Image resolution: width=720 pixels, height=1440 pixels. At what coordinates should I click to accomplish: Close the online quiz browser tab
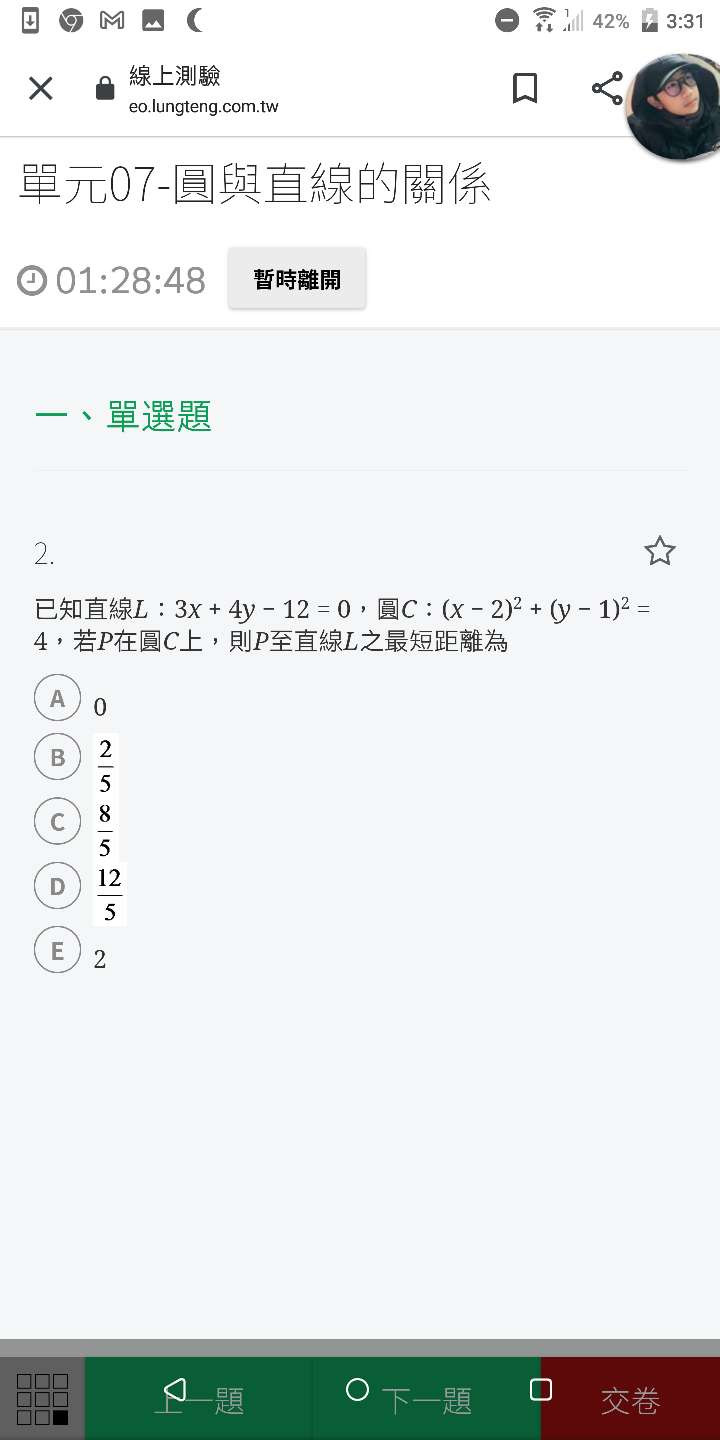[40, 89]
